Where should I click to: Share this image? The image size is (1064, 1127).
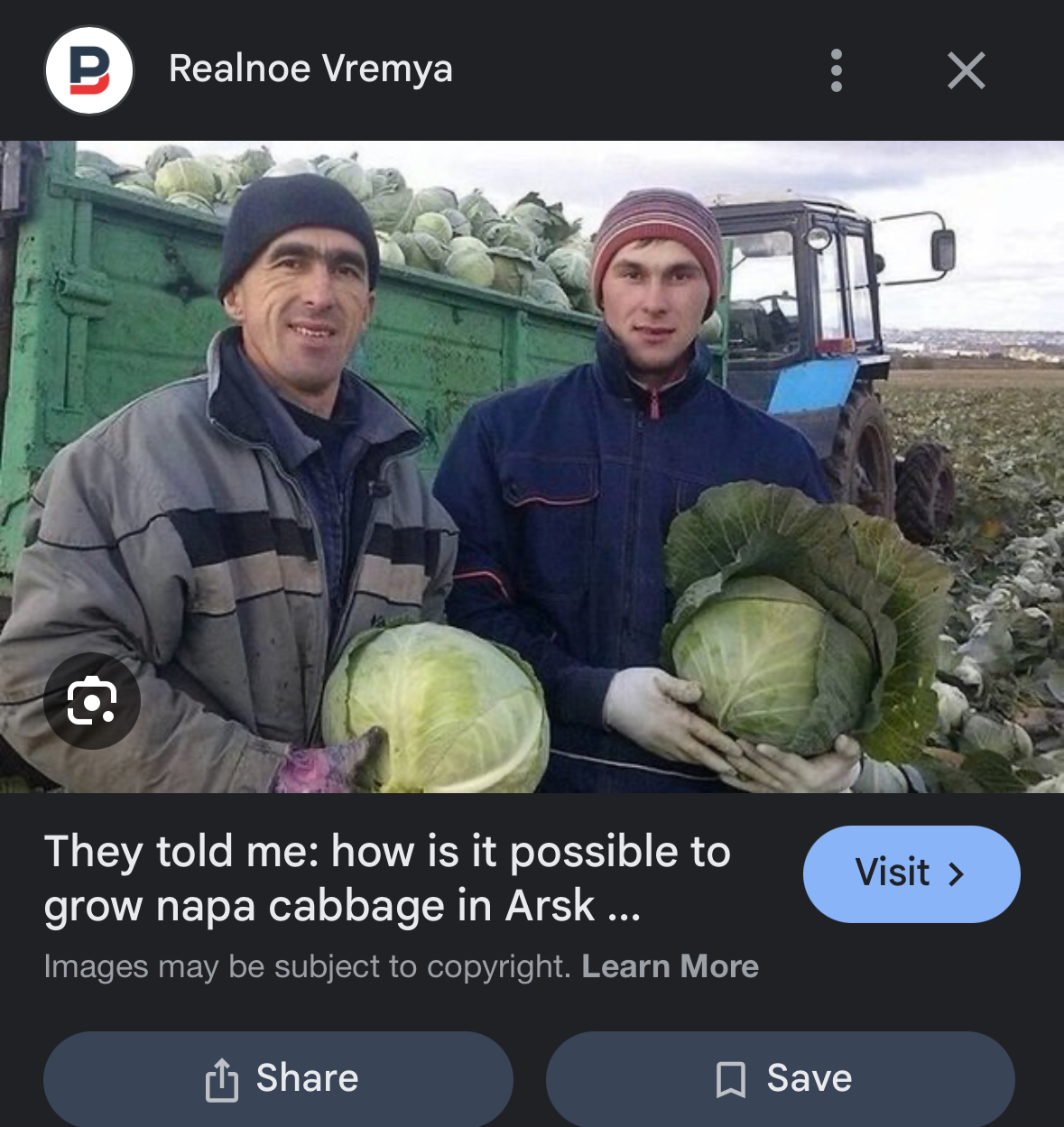(x=278, y=1078)
